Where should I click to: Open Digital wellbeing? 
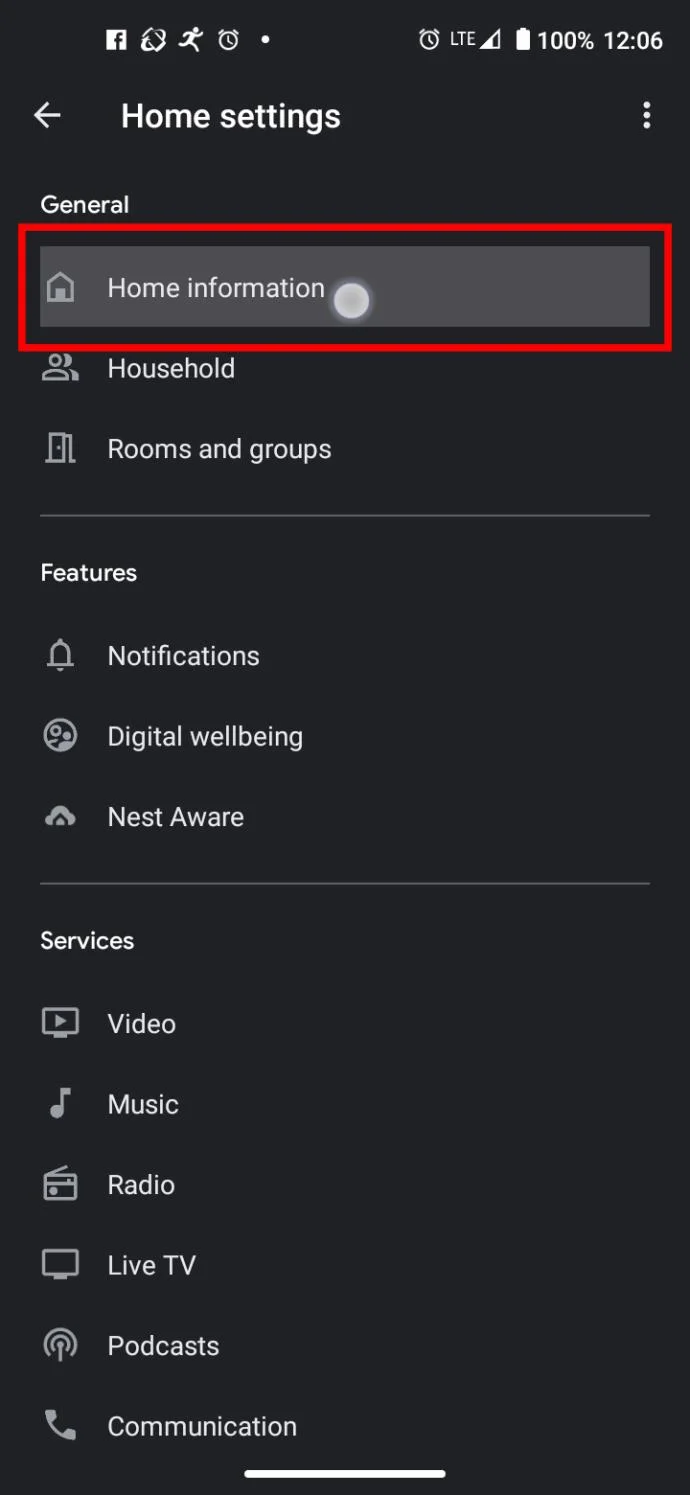tap(205, 737)
